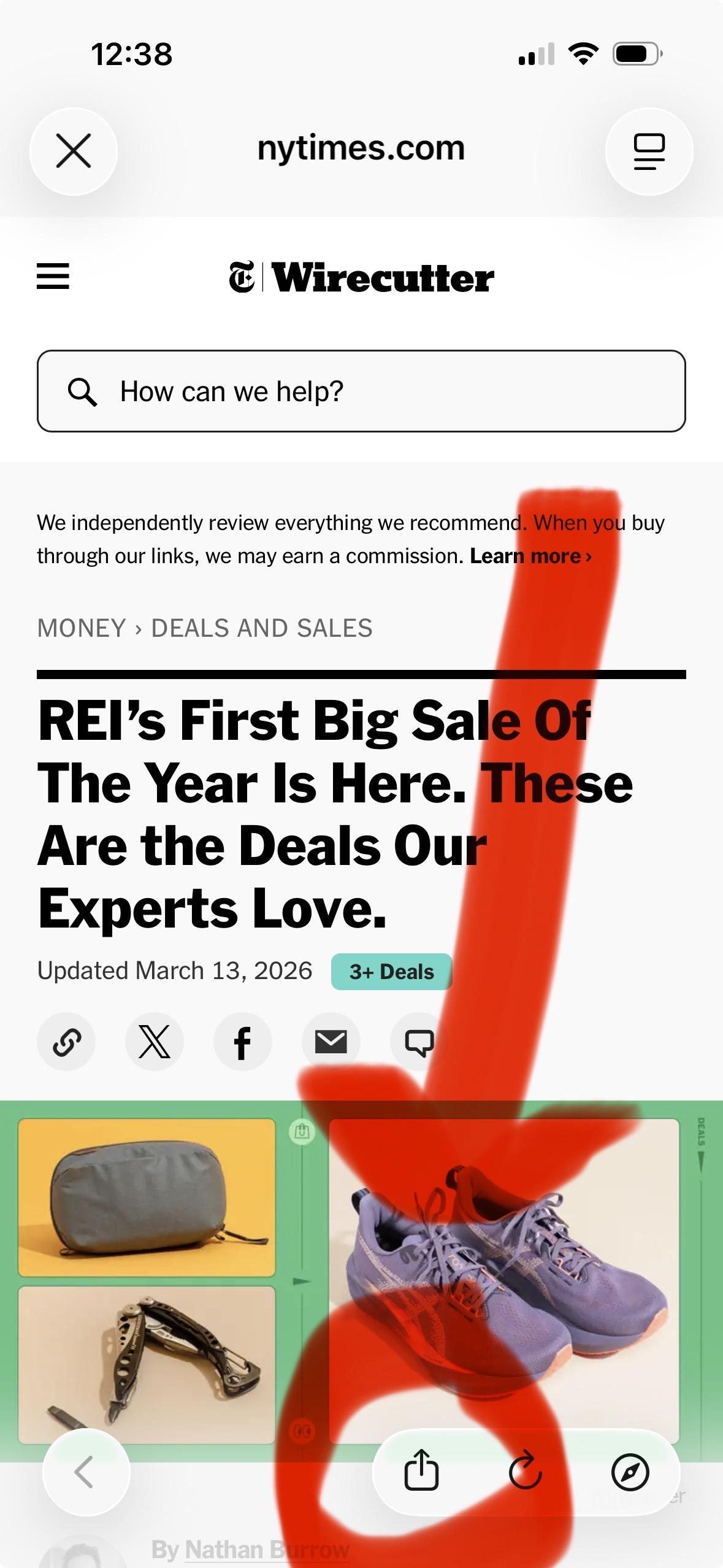Jump to the 3+ Deals chip
The height and width of the screenshot is (1568, 723).
(391, 972)
